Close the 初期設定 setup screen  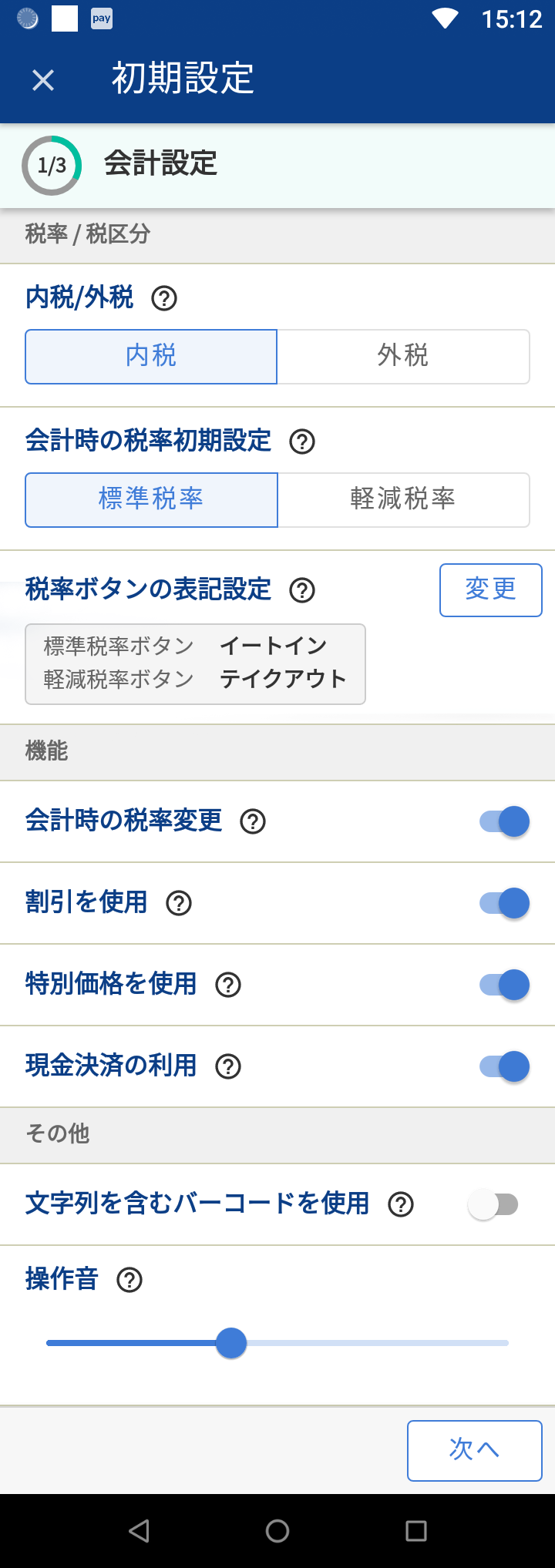(43, 80)
